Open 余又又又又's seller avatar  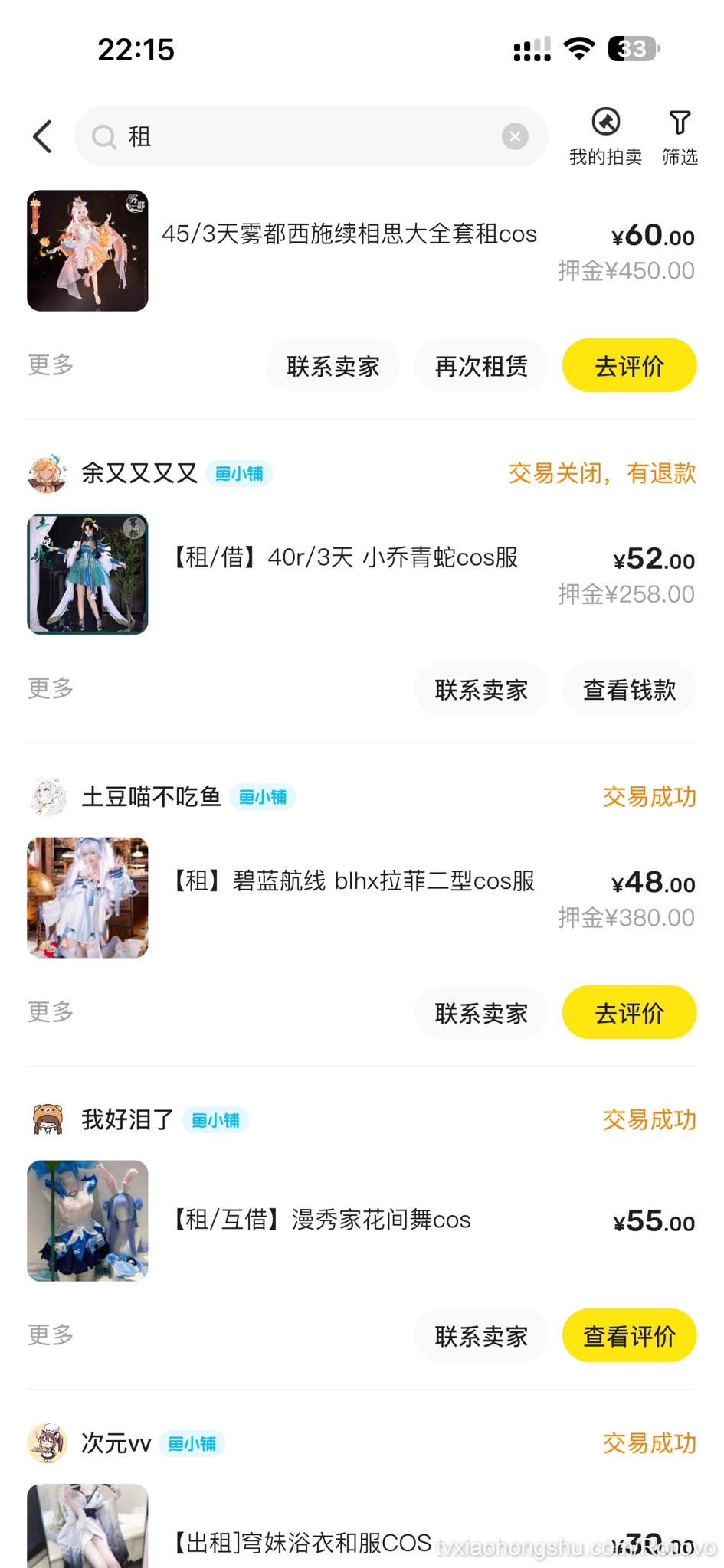point(48,473)
